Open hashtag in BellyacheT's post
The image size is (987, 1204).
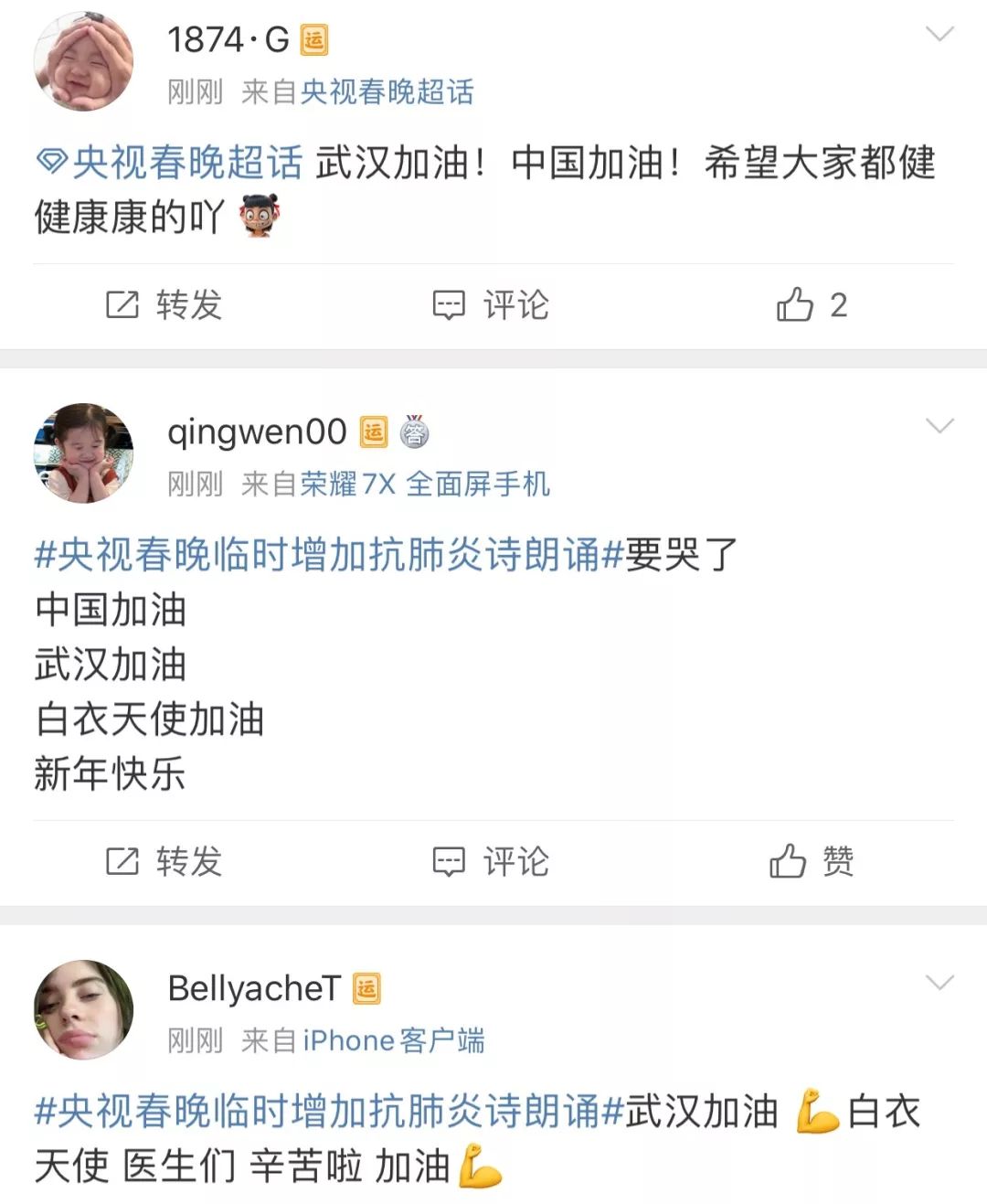coord(329,1112)
